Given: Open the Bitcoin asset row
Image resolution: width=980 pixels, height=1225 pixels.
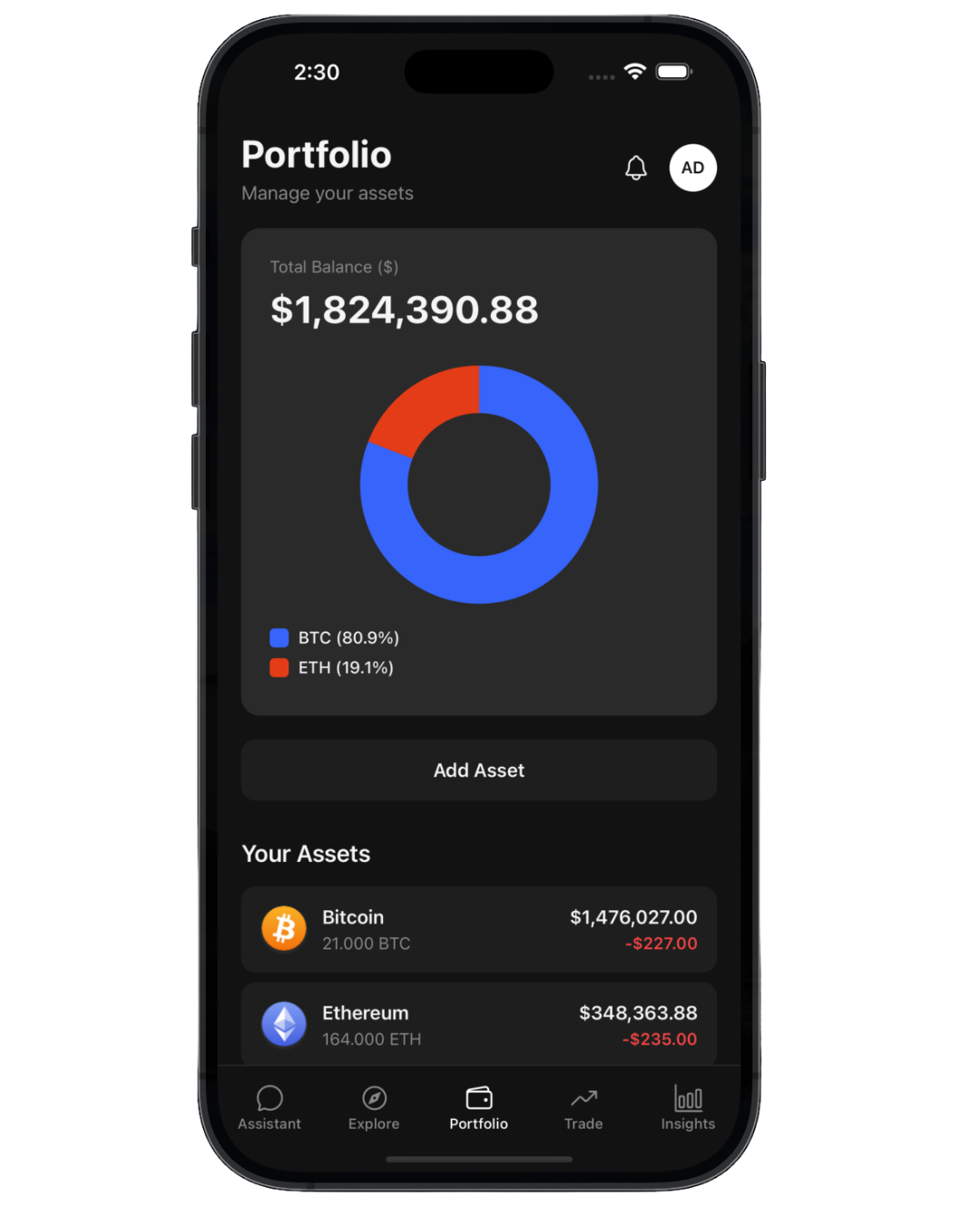Looking at the screenshot, I should (479, 930).
